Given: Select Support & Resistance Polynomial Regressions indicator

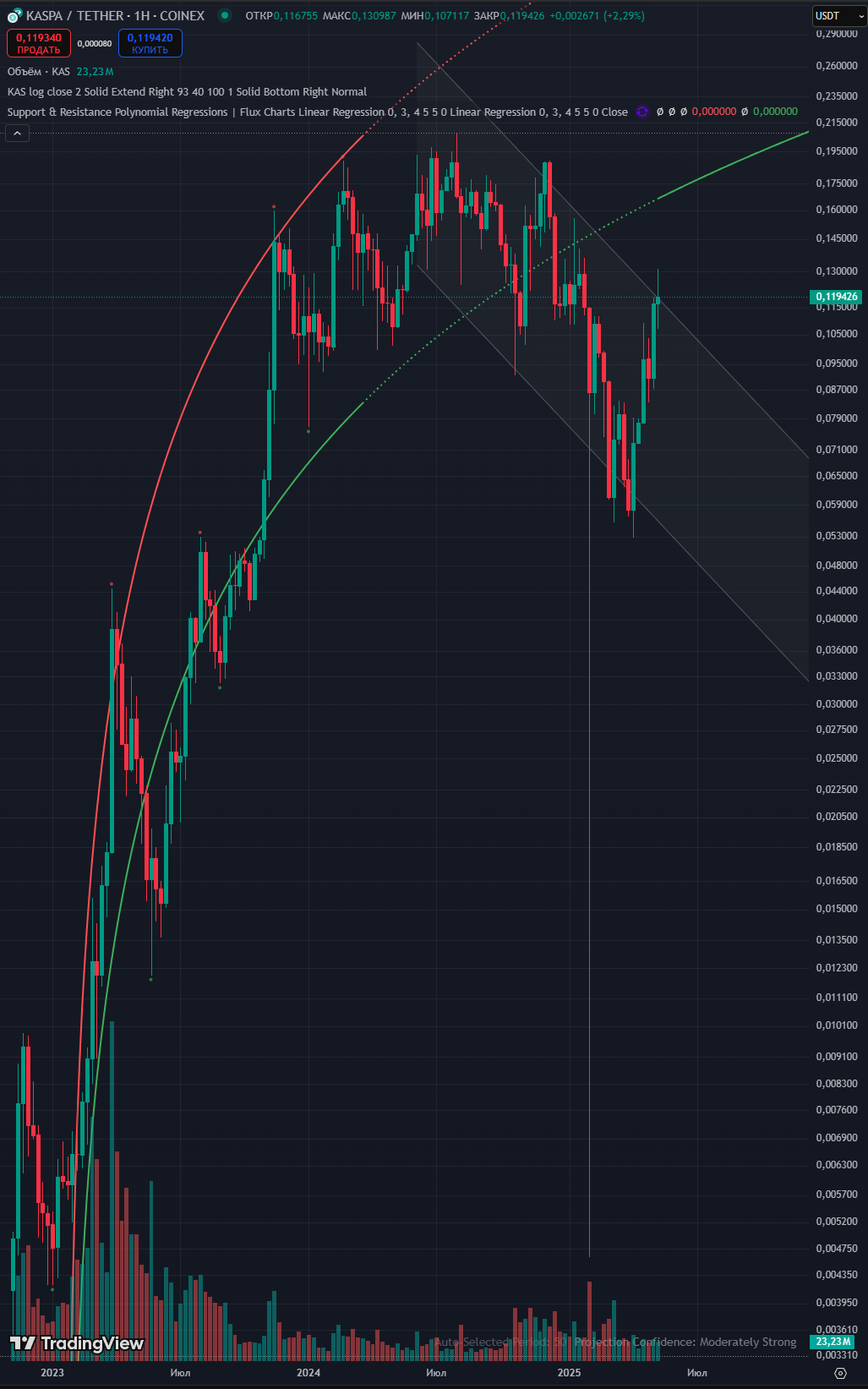Looking at the screenshot, I should pos(117,112).
